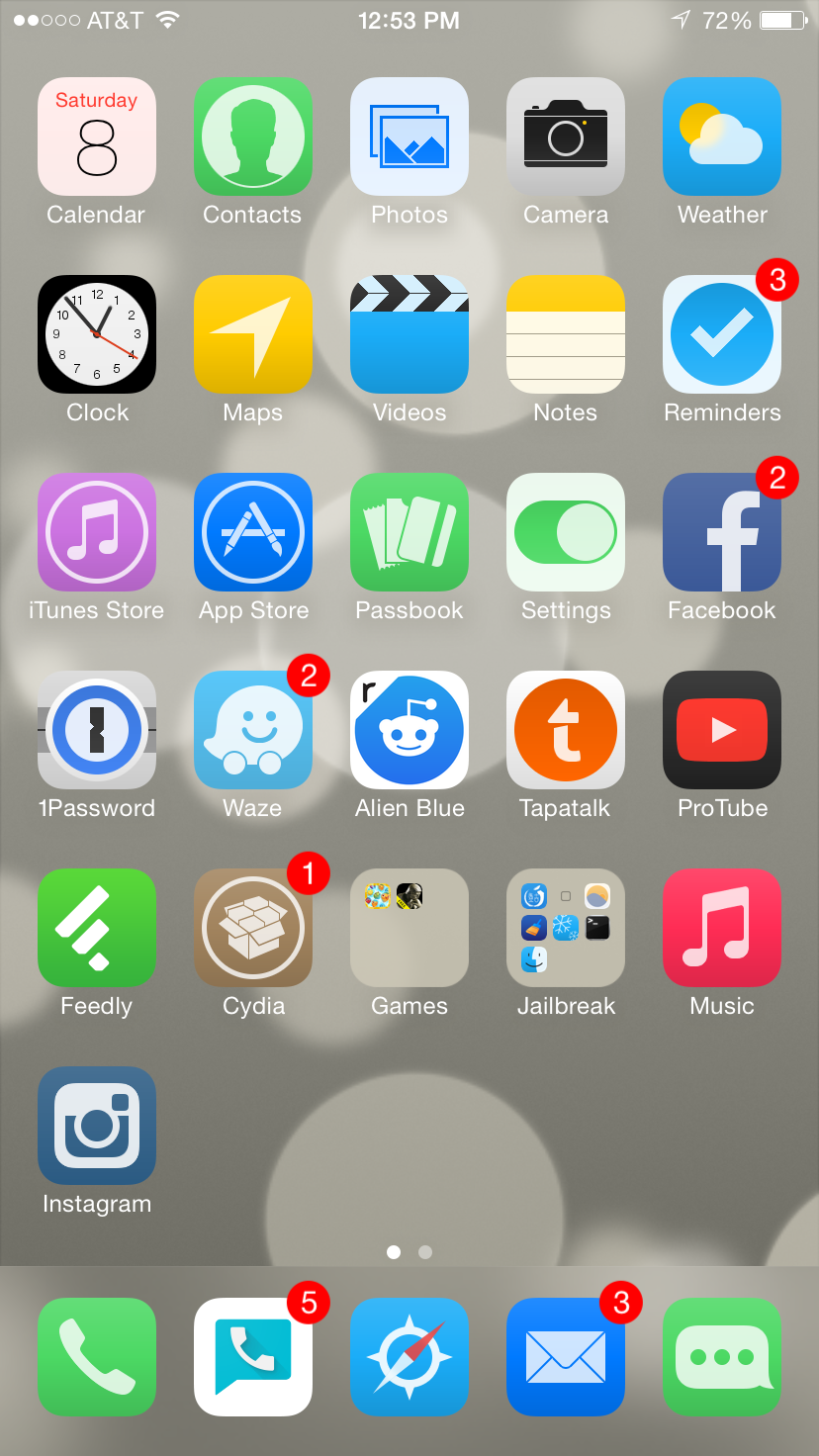Image resolution: width=819 pixels, height=1456 pixels.
Task: Open the Weather app
Action: click(722, 136)
